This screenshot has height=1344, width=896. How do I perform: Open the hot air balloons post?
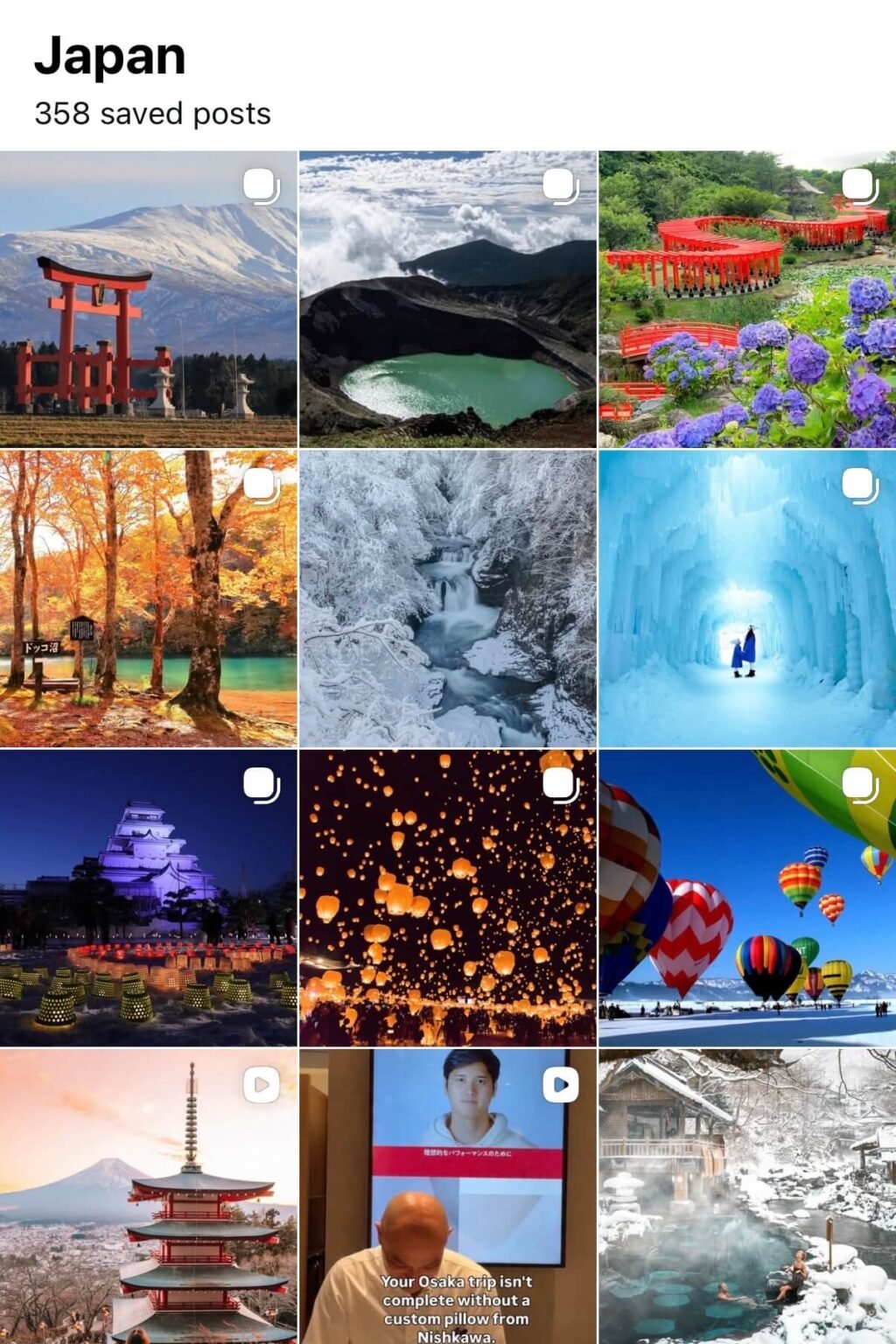(x=747, y=898)
